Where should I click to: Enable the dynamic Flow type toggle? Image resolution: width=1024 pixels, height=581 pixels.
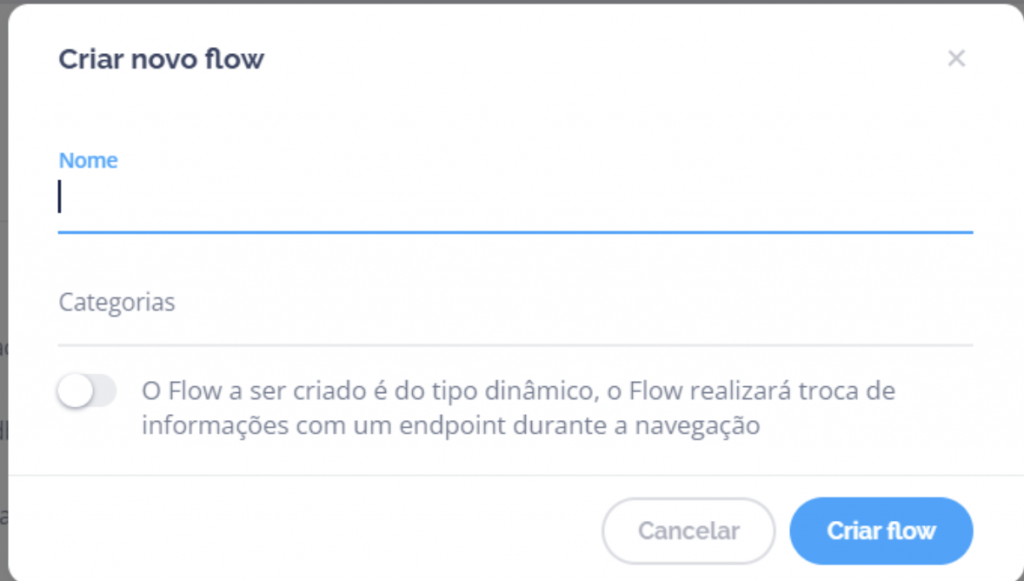86,392
